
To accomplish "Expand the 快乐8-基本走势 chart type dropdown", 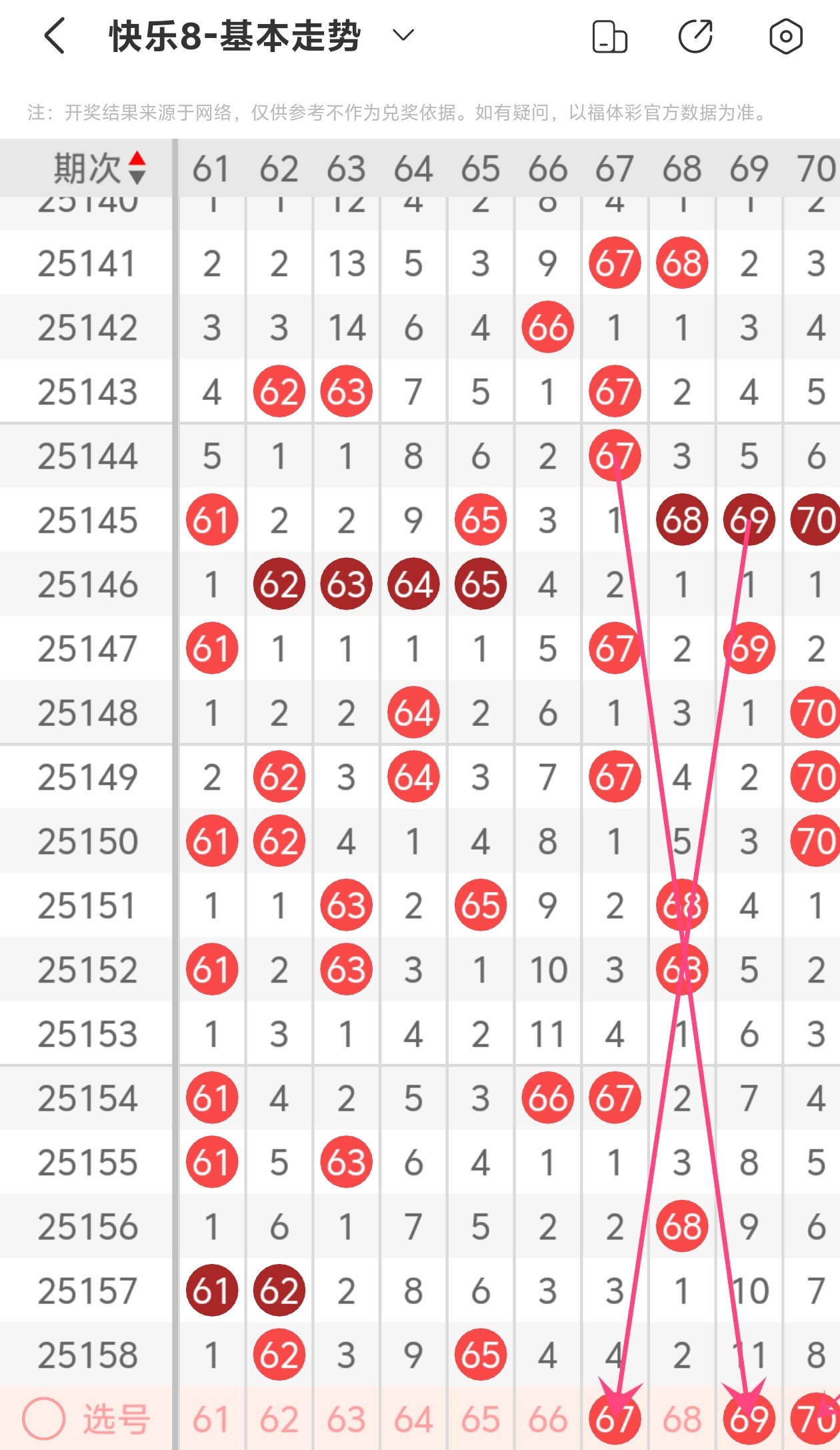I will click(x=403, y=35).
